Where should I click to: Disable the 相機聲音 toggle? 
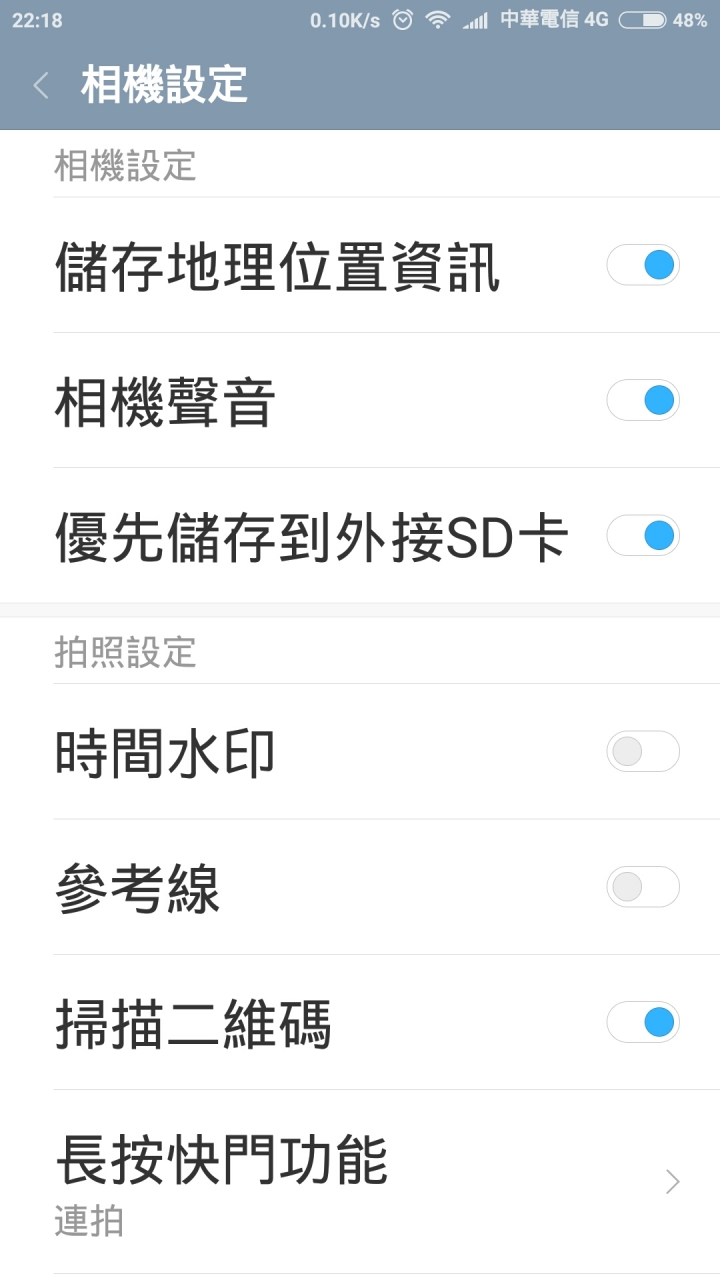coord(643,400)
